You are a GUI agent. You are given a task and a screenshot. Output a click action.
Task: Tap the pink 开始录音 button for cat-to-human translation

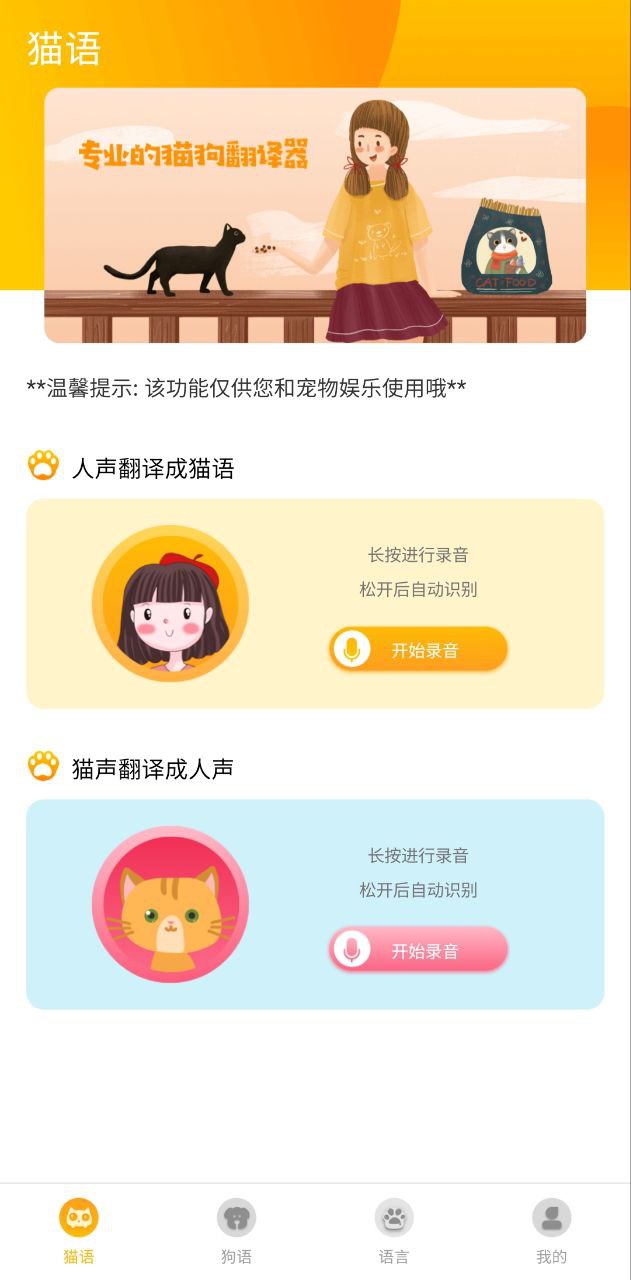(x=418, y=950)
